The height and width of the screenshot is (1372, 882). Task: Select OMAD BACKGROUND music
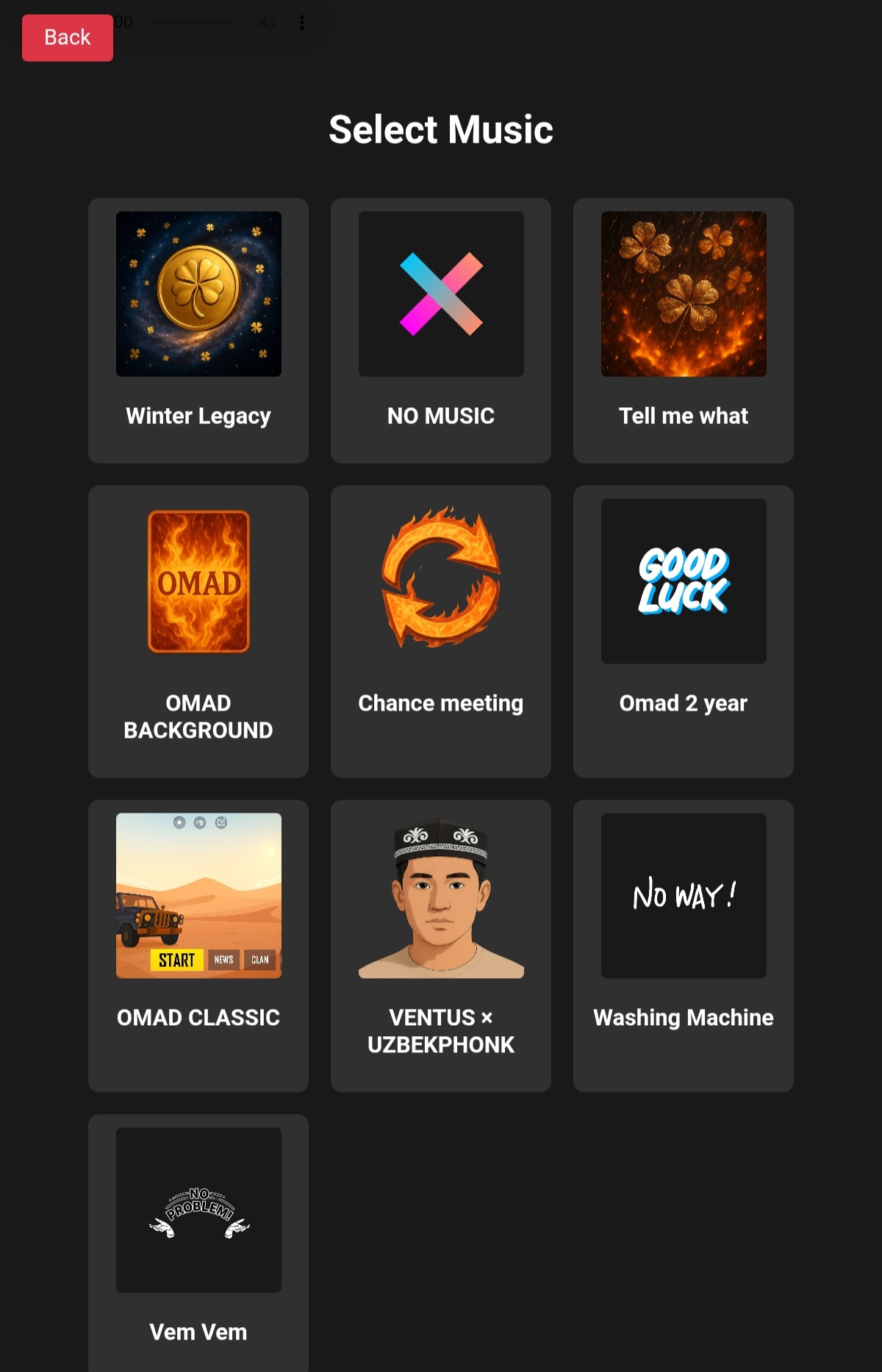[198, 631]
